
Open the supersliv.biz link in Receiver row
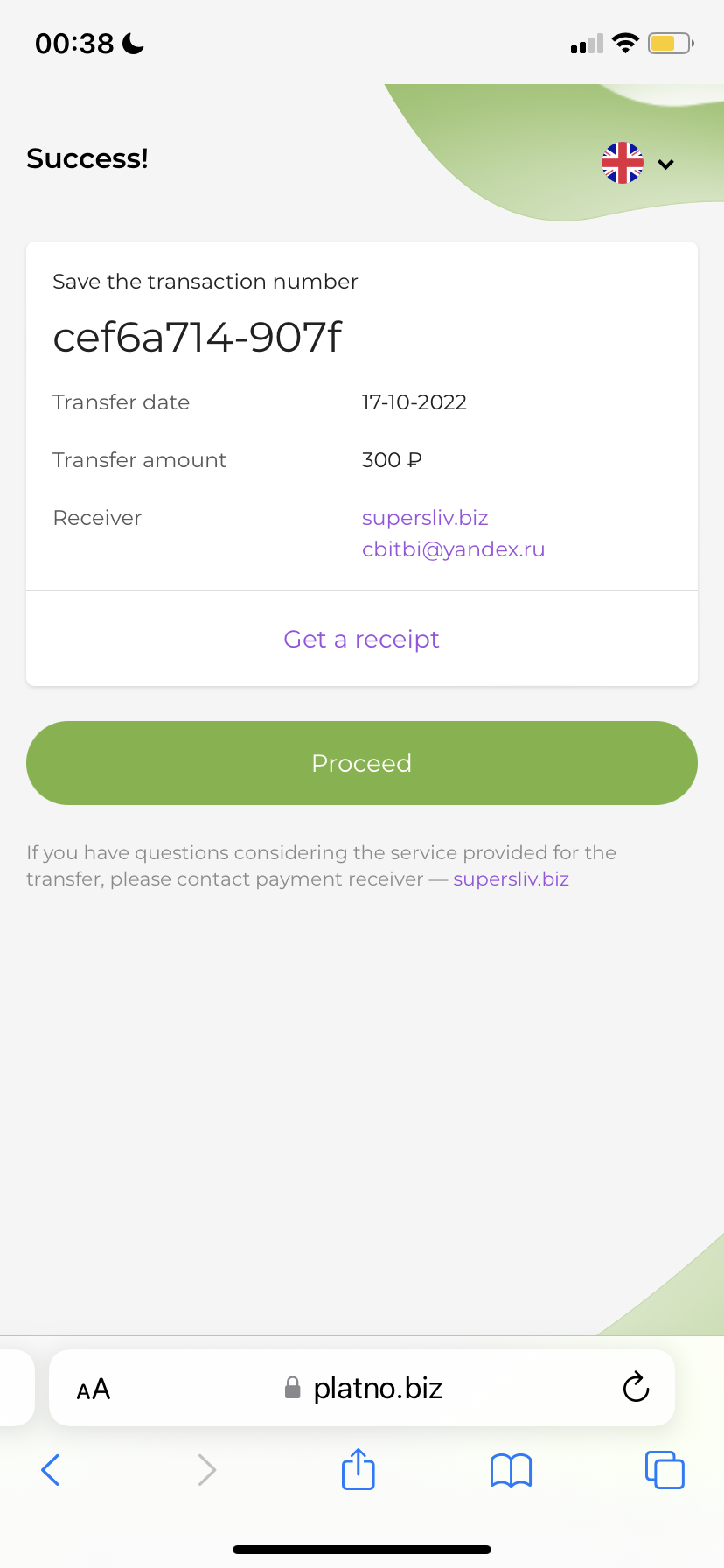pyautogui.click(x=425, y=518)
